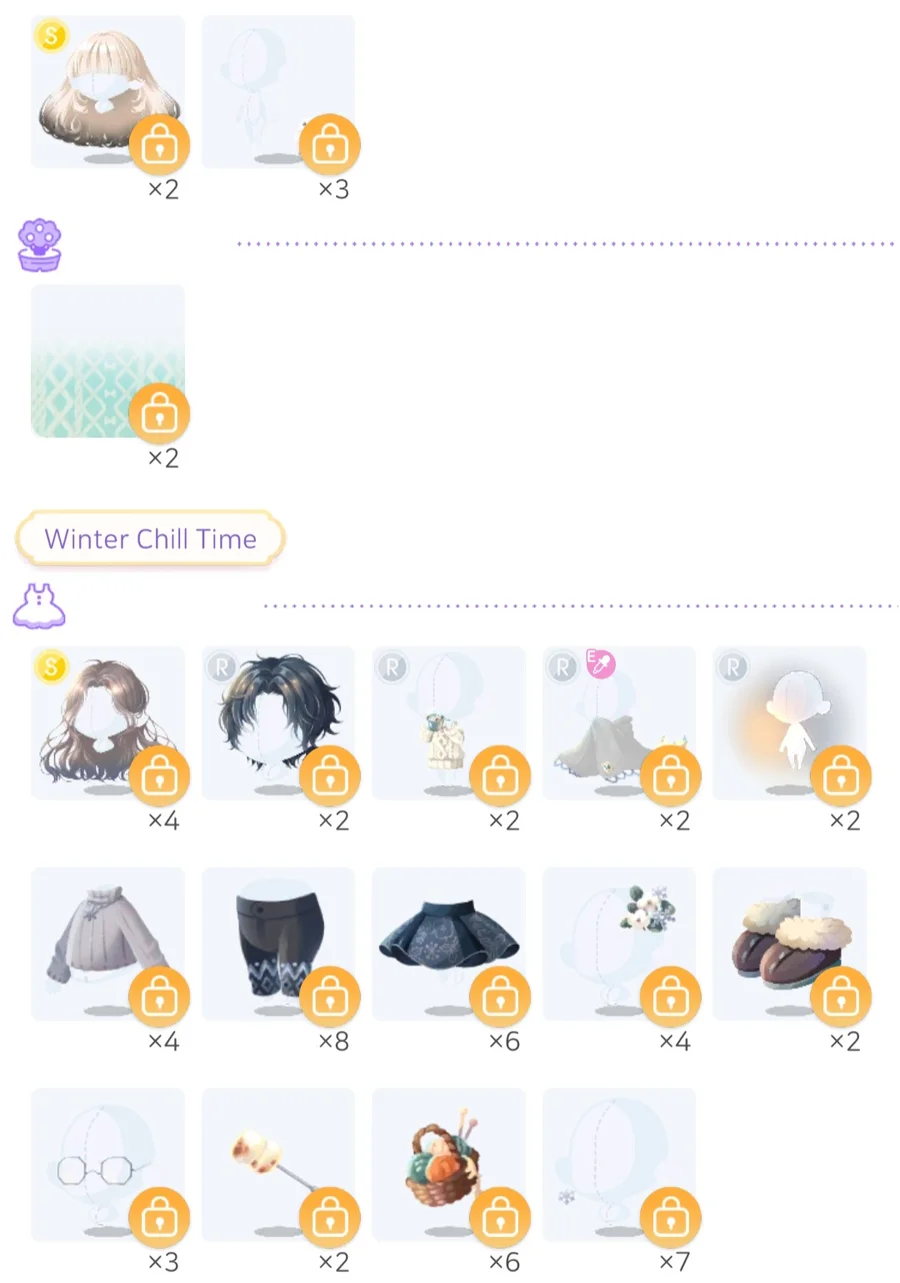Viewport: 900px width, 1283px height.
Task: Select the teal patterned background tile
Action: coord(107,361)
